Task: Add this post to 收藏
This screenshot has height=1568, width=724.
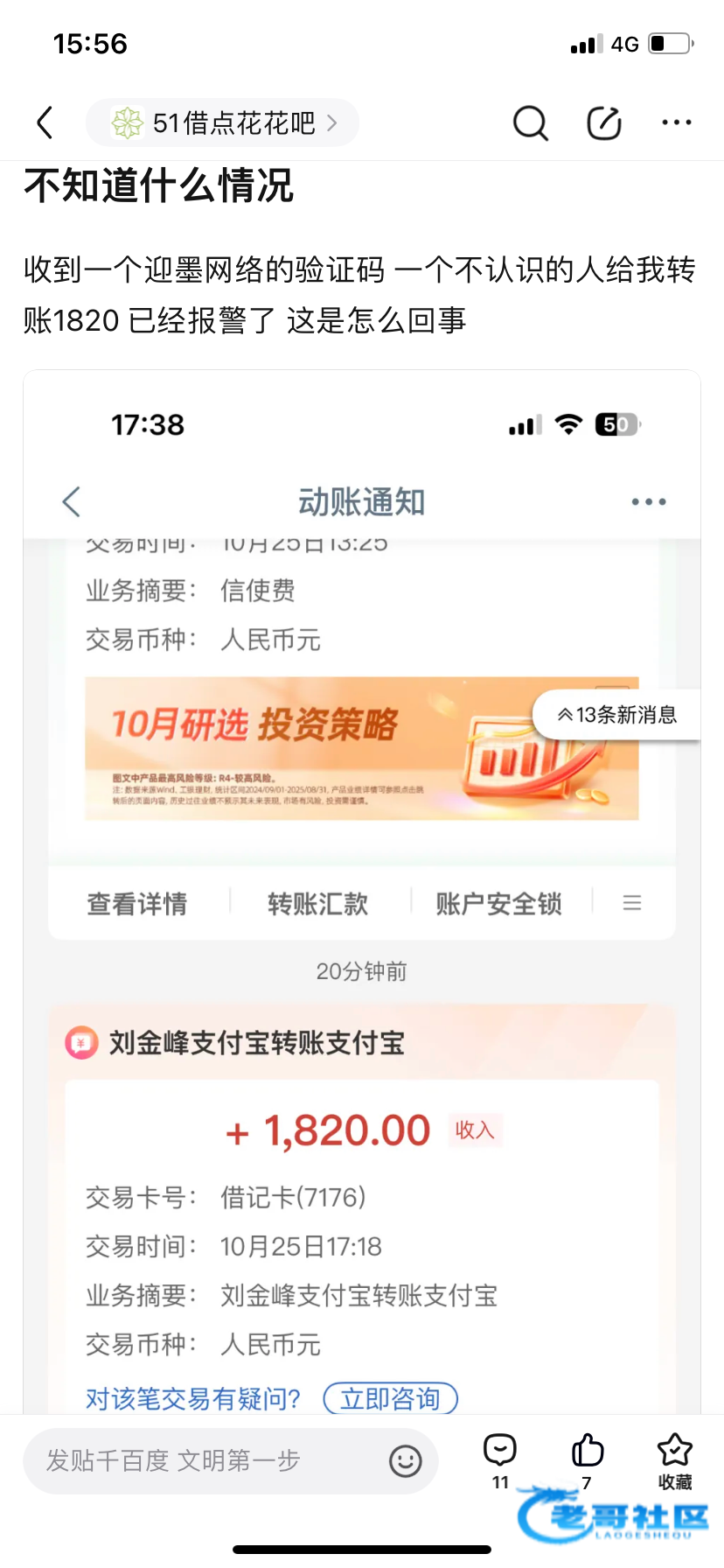Action: coord(674,1459)
